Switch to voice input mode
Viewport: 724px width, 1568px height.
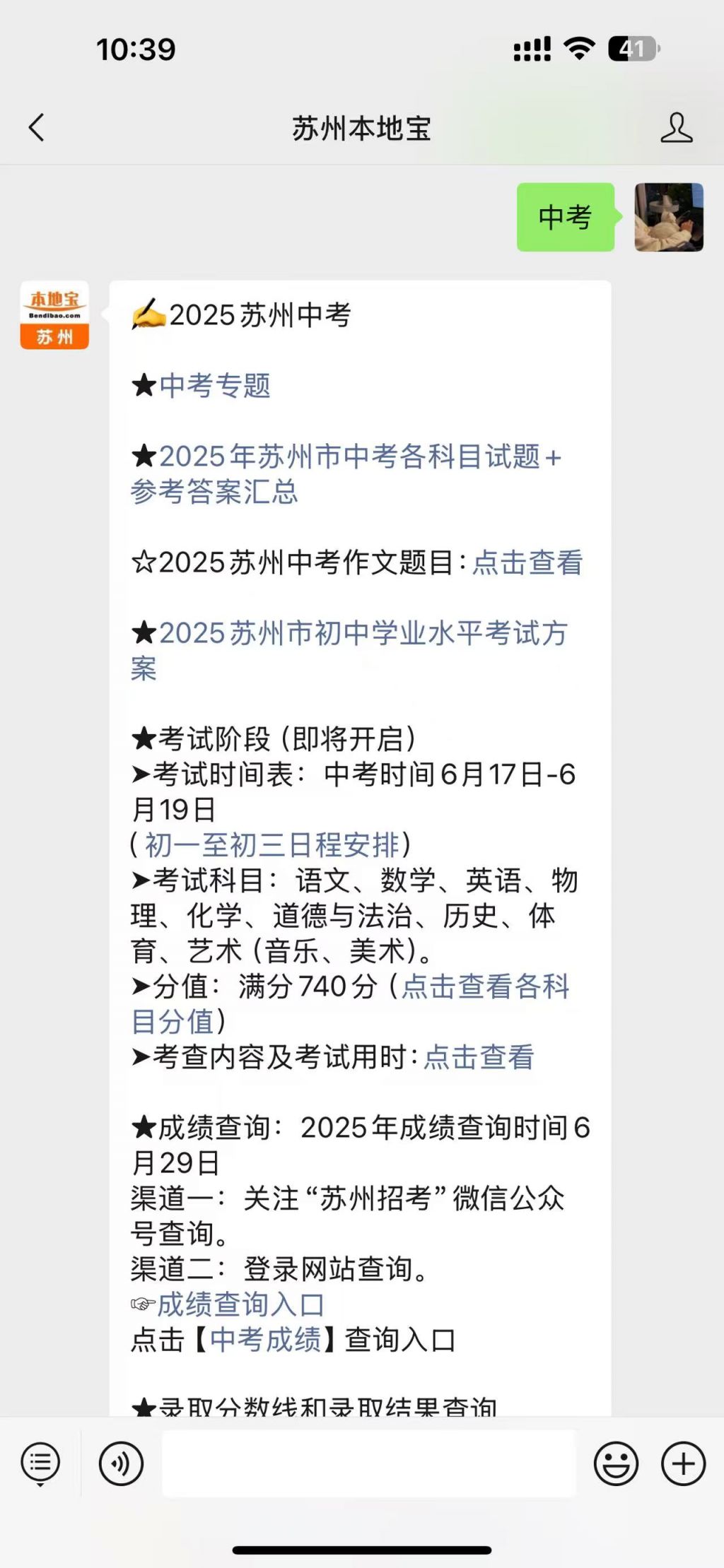[x=121, y=1463]
